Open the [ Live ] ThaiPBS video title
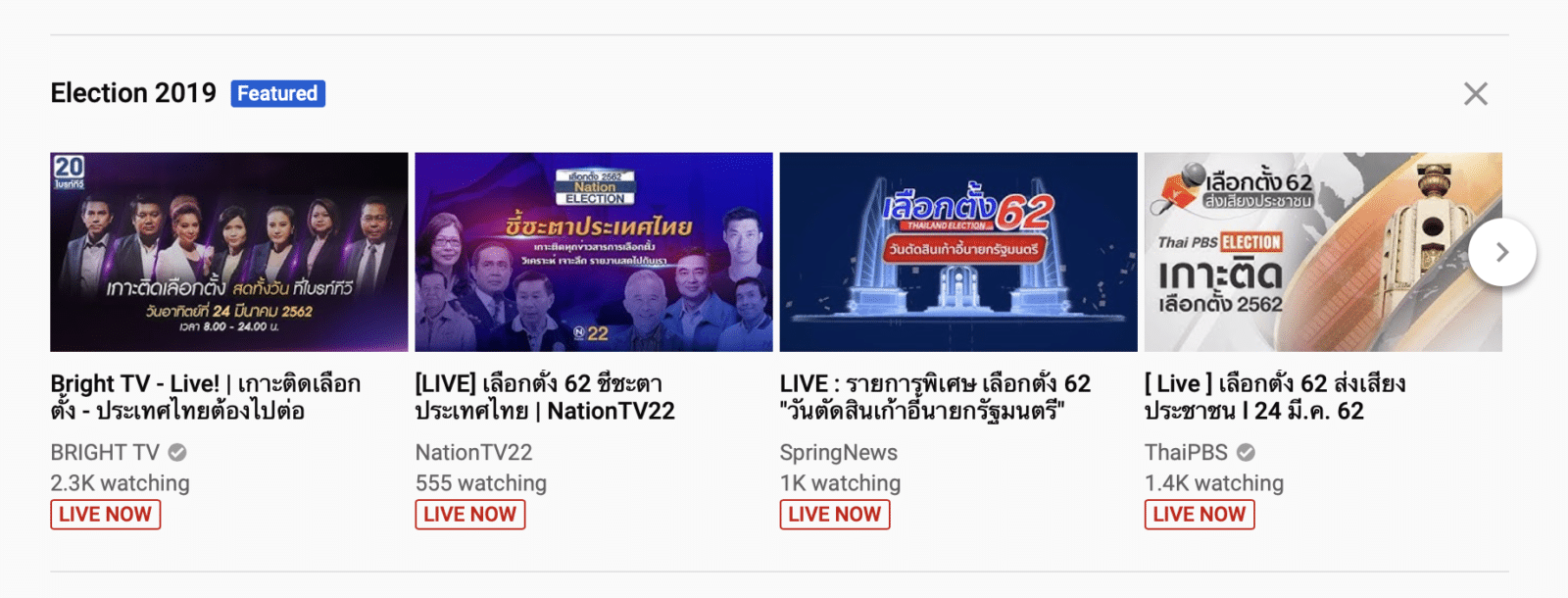This screenshot has width=1568, height=598. [x=1274, y=397]
